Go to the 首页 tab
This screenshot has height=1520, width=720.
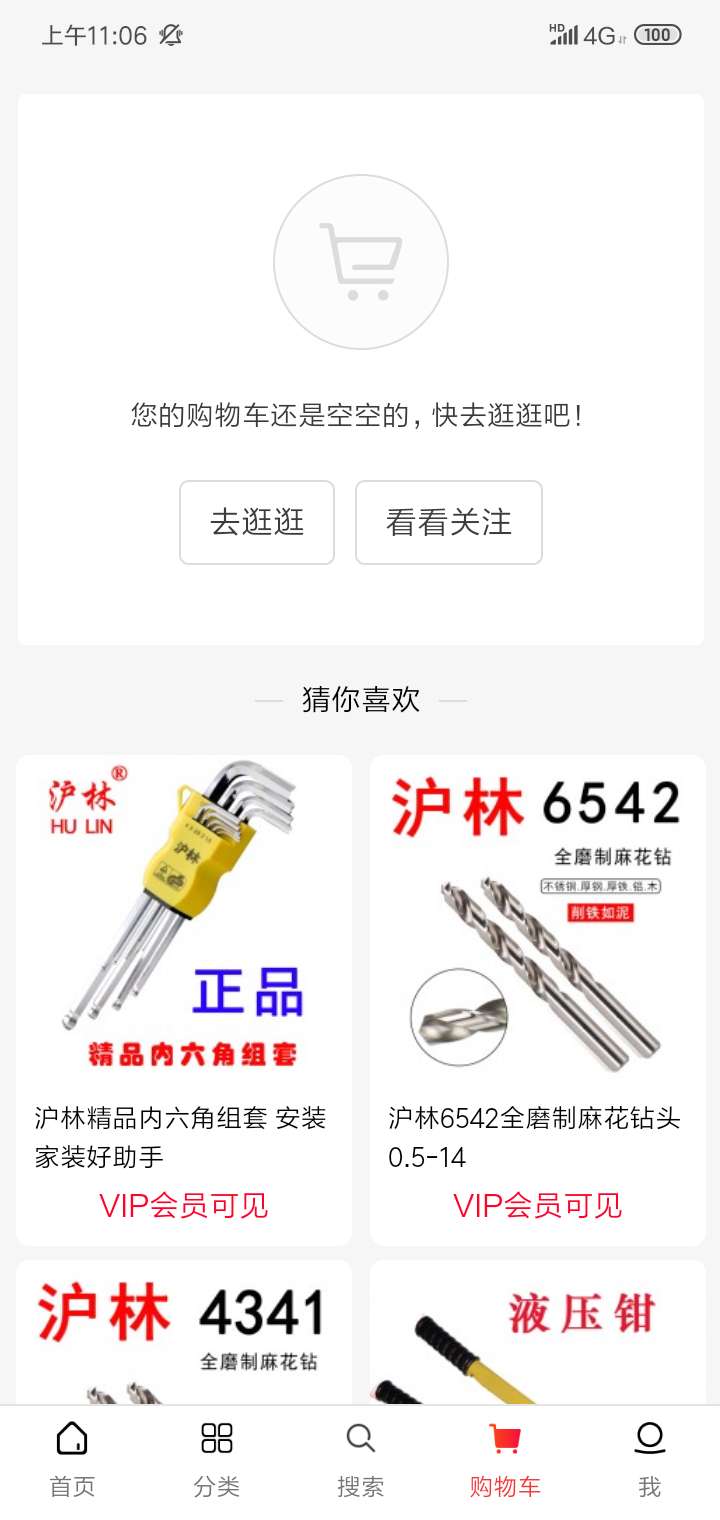point(72,1460)
